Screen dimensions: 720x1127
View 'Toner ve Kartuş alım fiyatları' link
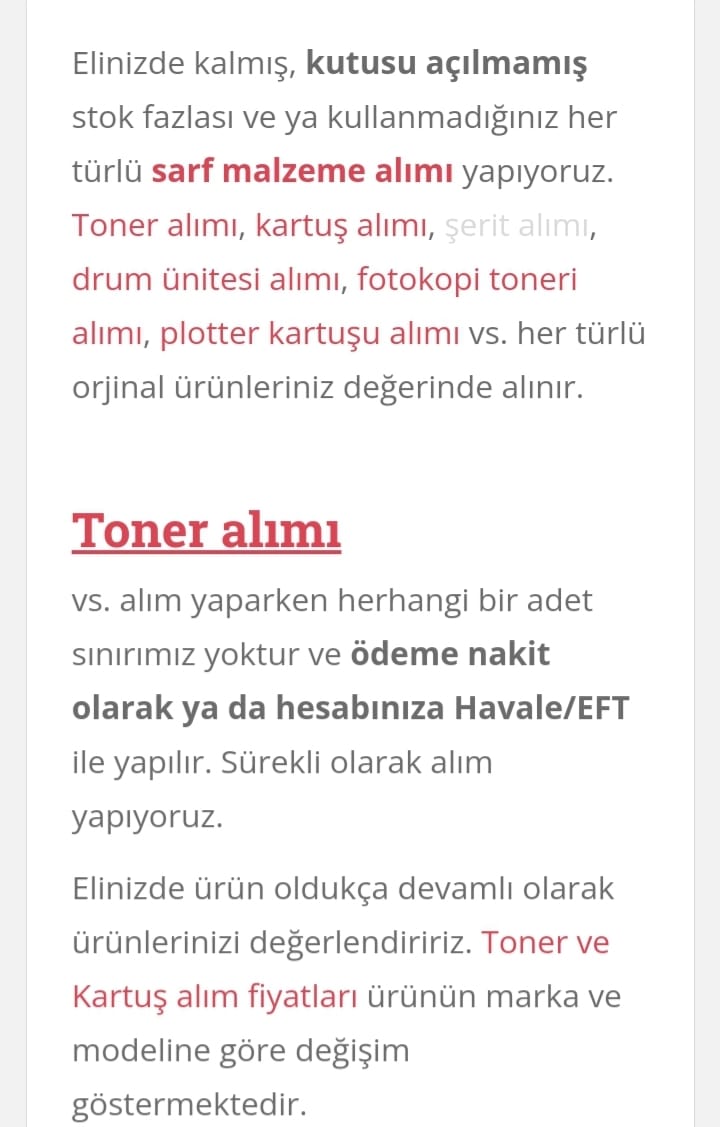tap(545, 942)
